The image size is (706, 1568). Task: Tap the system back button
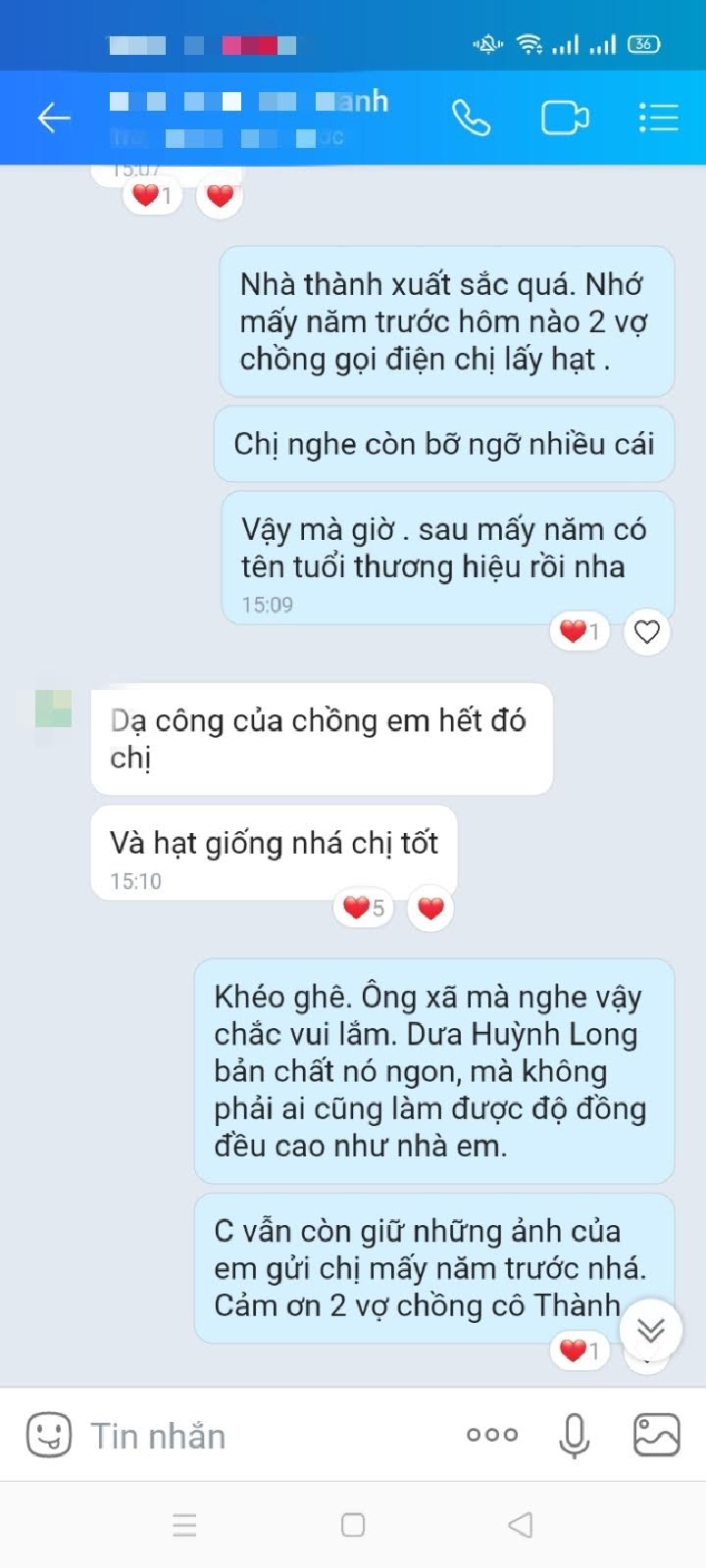point(521,1525)
